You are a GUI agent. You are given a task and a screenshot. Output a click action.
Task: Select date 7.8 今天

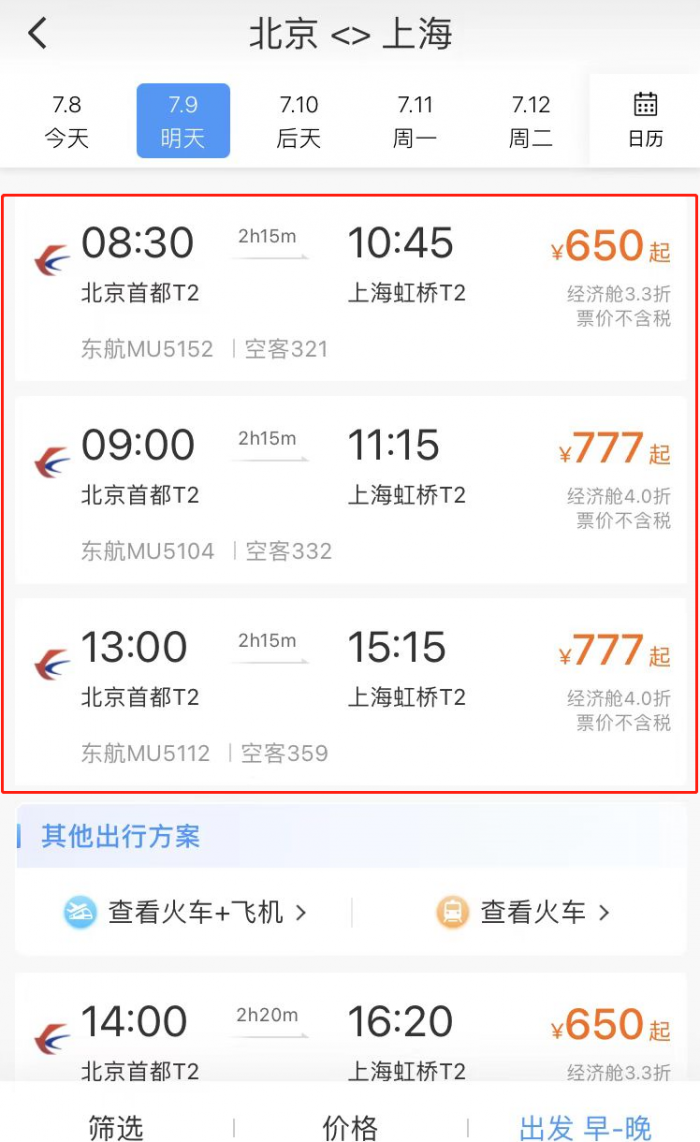click(66, 121)
